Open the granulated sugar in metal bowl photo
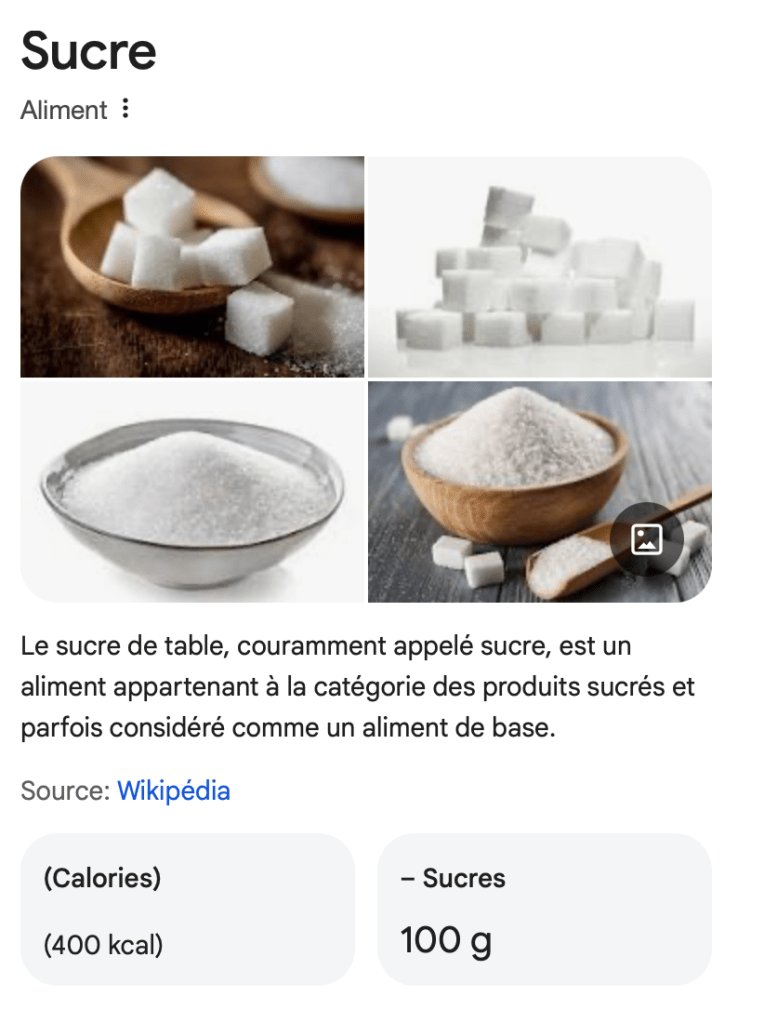Image resolution: width=764 pixels, height=1023 pixels. click(192, 492)
